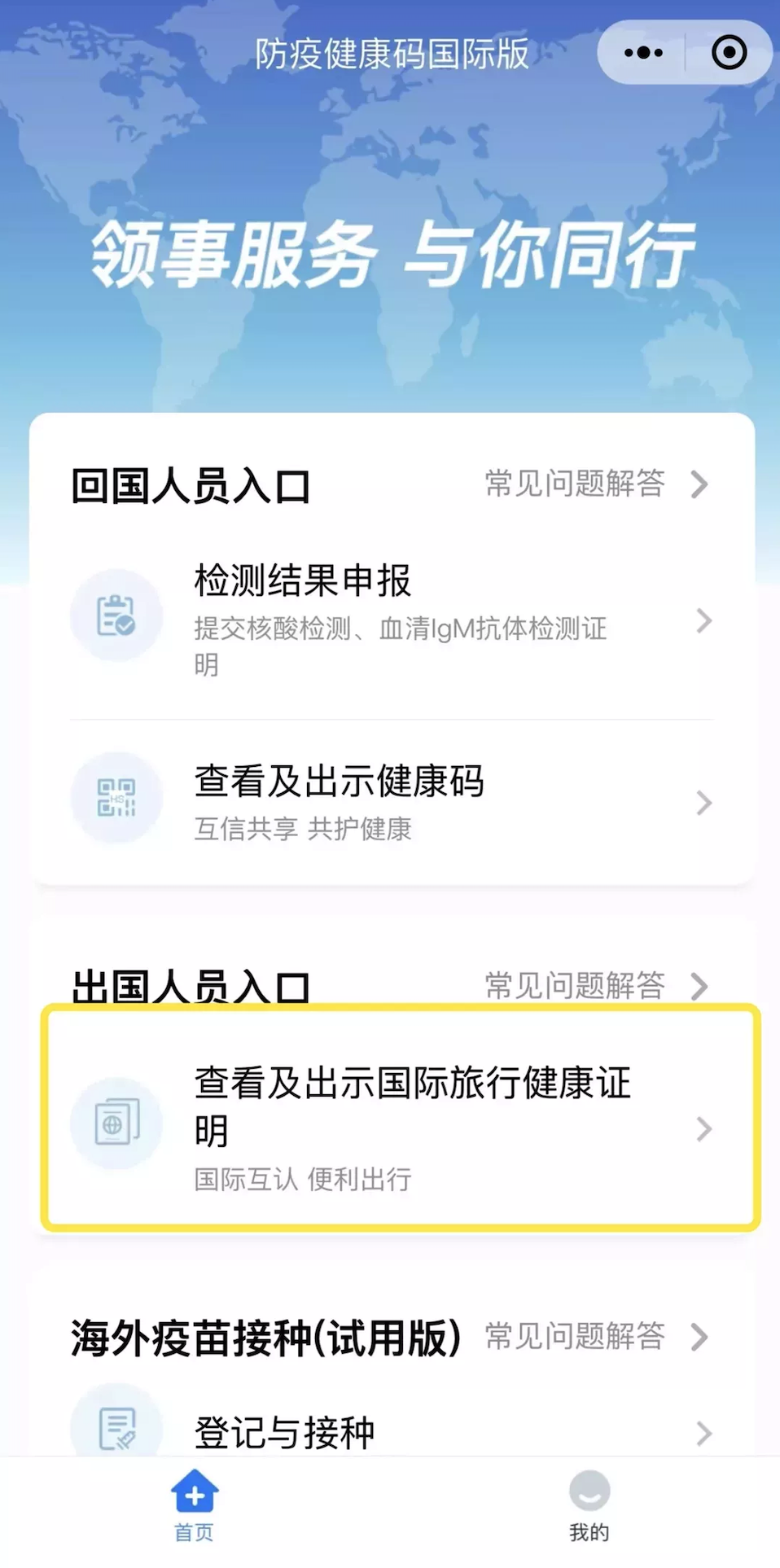The image size is (780, 1568).
Task: Switch to the 首页 tab
Action: click(195, 1506)
